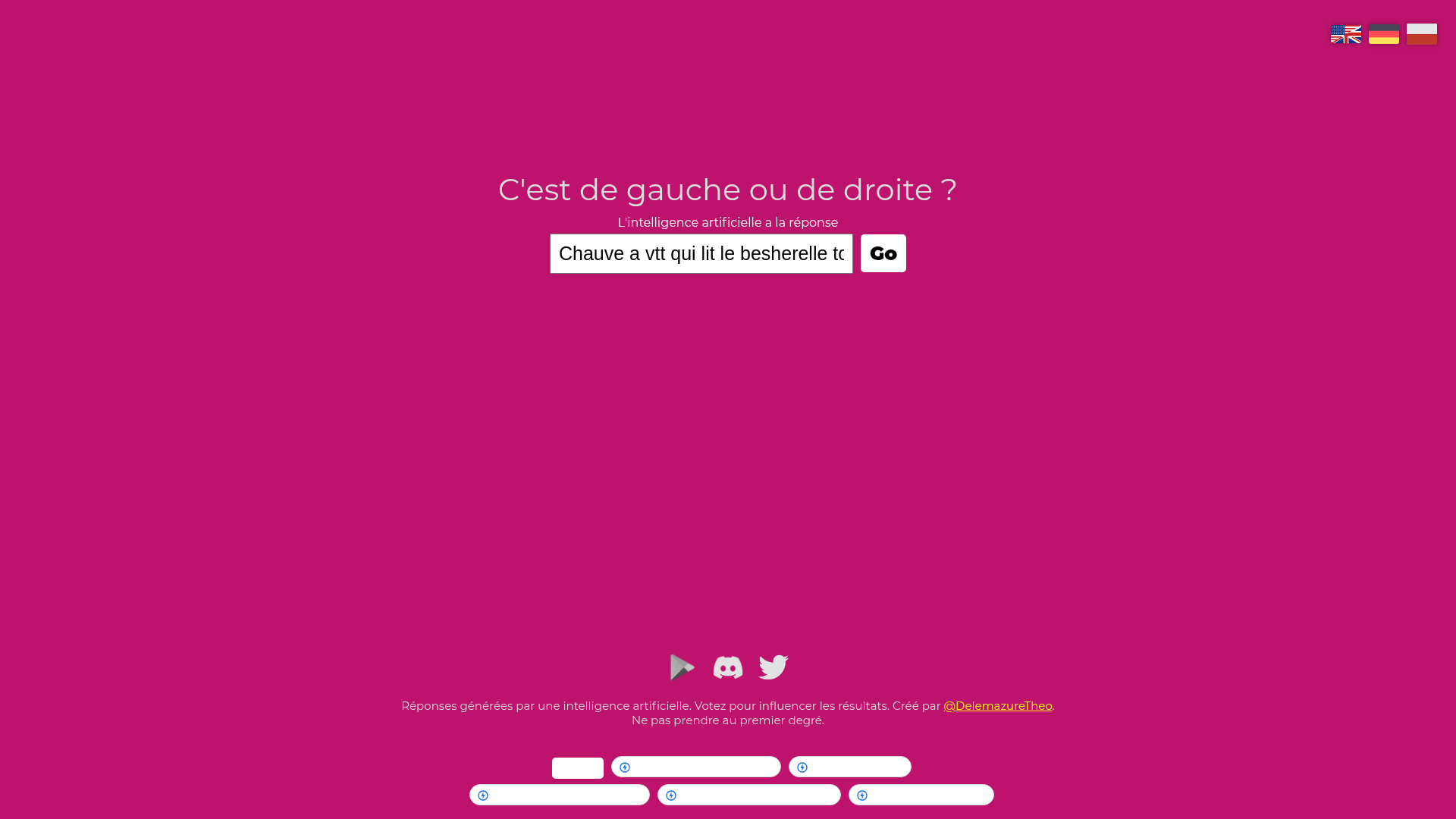Focus the Chauve a vtt text field

pos(701,253)
